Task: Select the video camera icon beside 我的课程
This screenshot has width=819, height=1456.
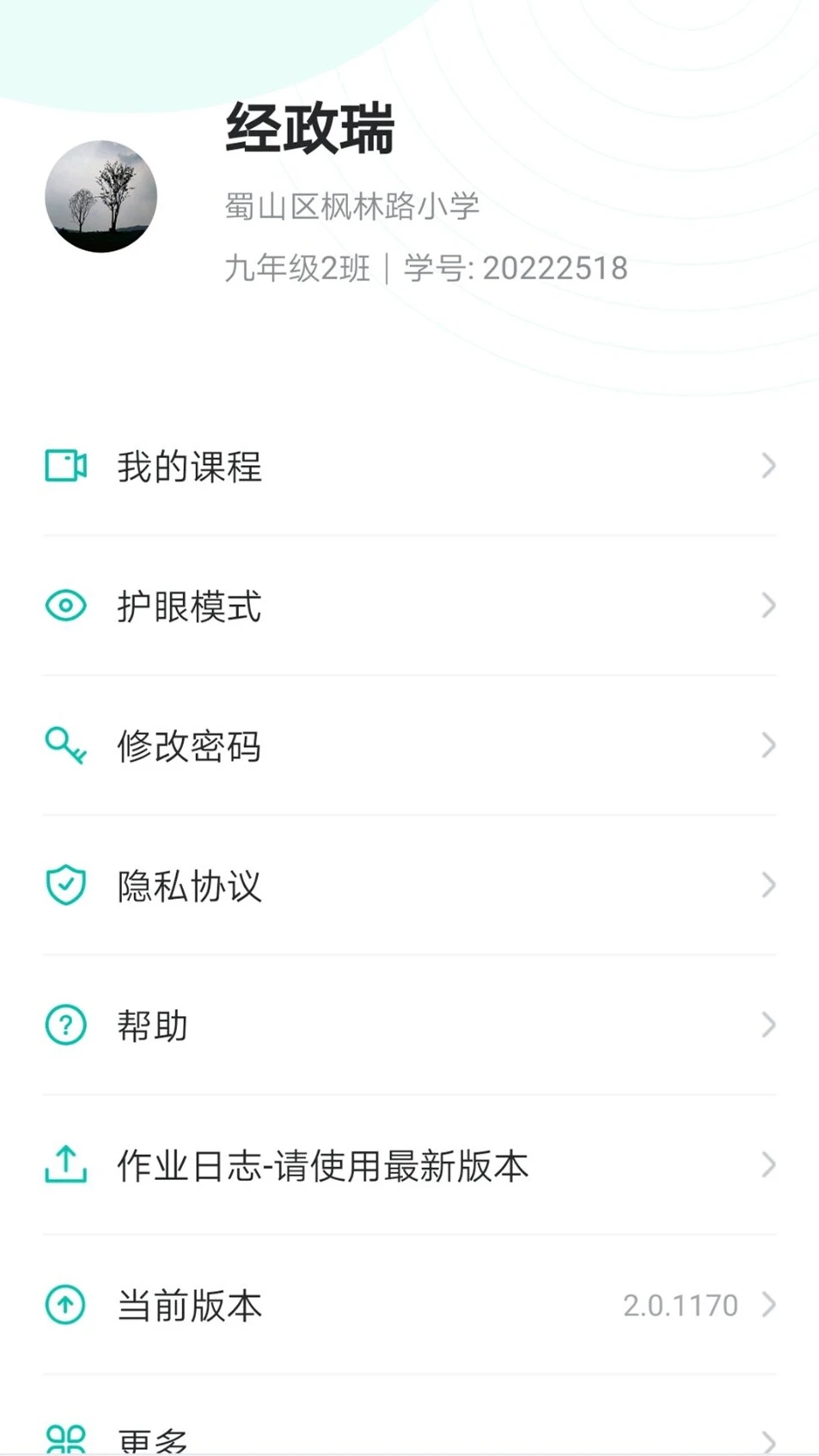Action: (64, 466)
